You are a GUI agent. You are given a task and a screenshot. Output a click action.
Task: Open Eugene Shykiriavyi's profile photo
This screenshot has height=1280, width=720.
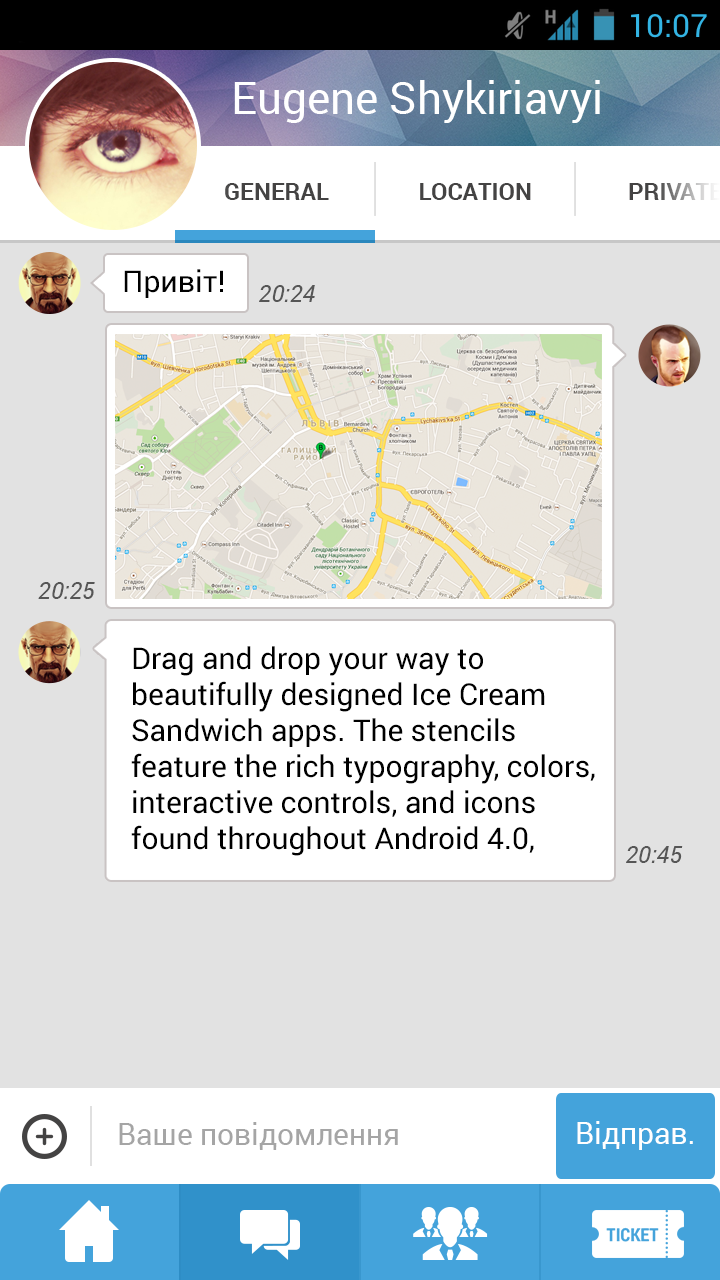[113, 145]
